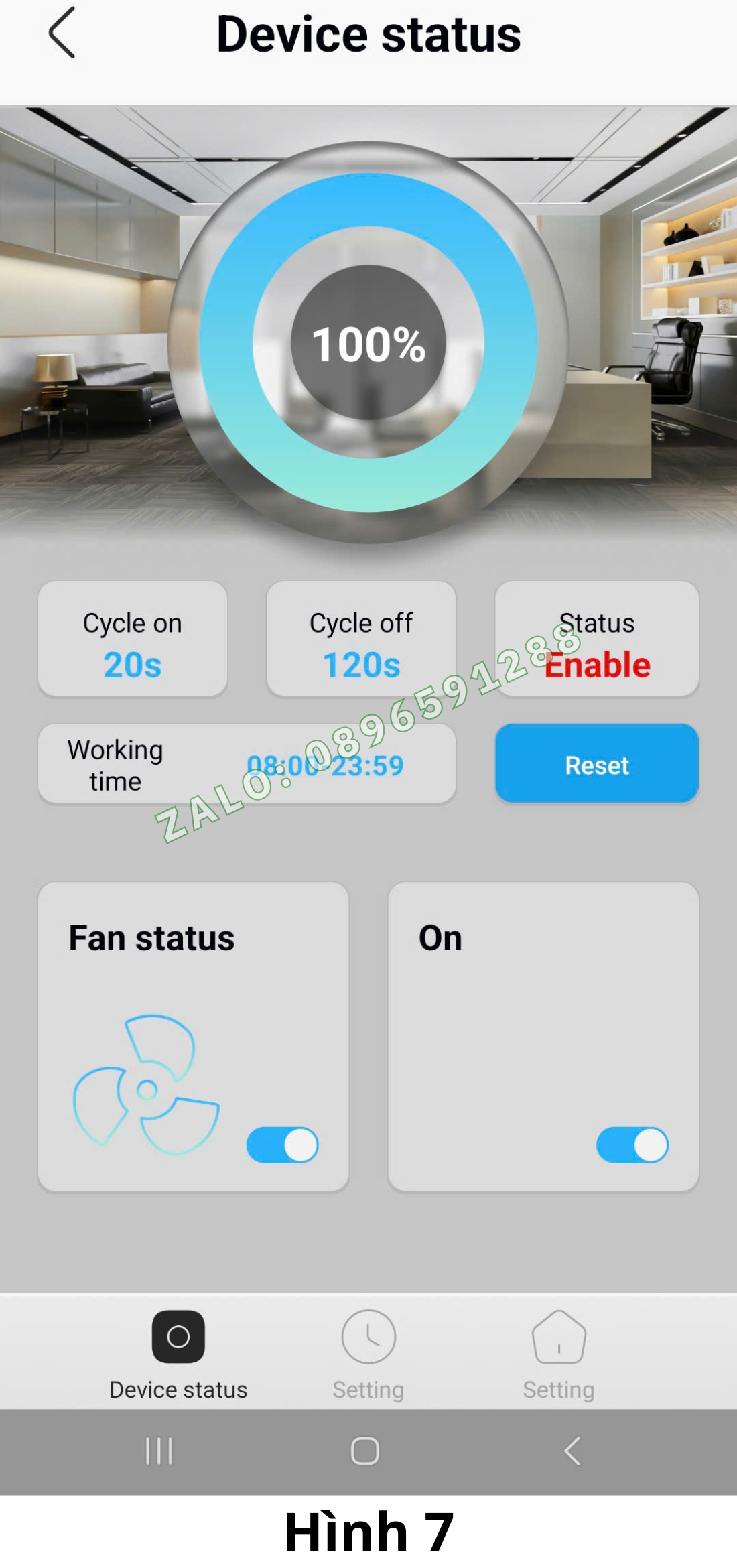
Task: Tap the system home button
Action: [364, 1451]
